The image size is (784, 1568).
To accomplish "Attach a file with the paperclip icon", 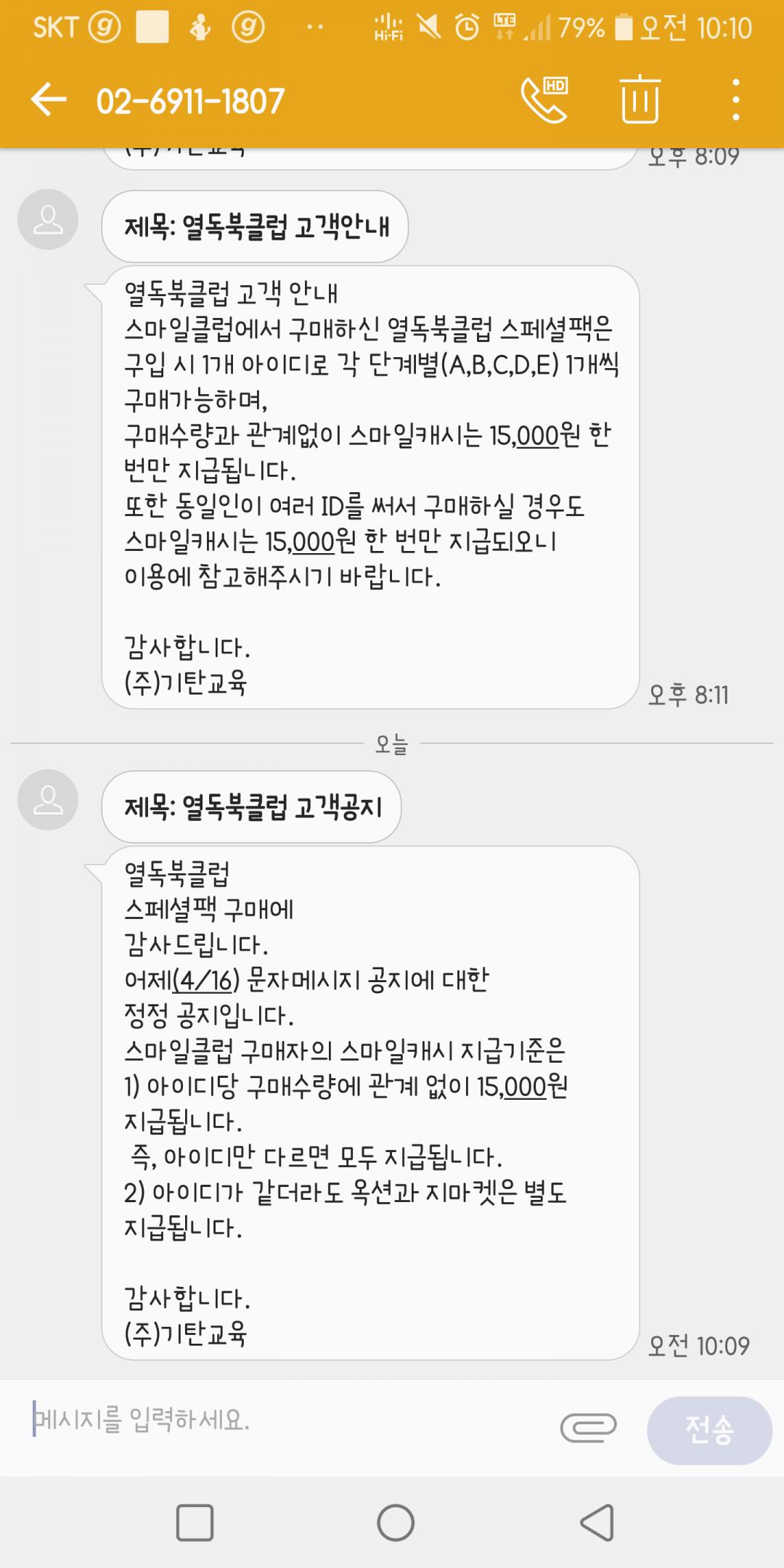I will 588,1427.
